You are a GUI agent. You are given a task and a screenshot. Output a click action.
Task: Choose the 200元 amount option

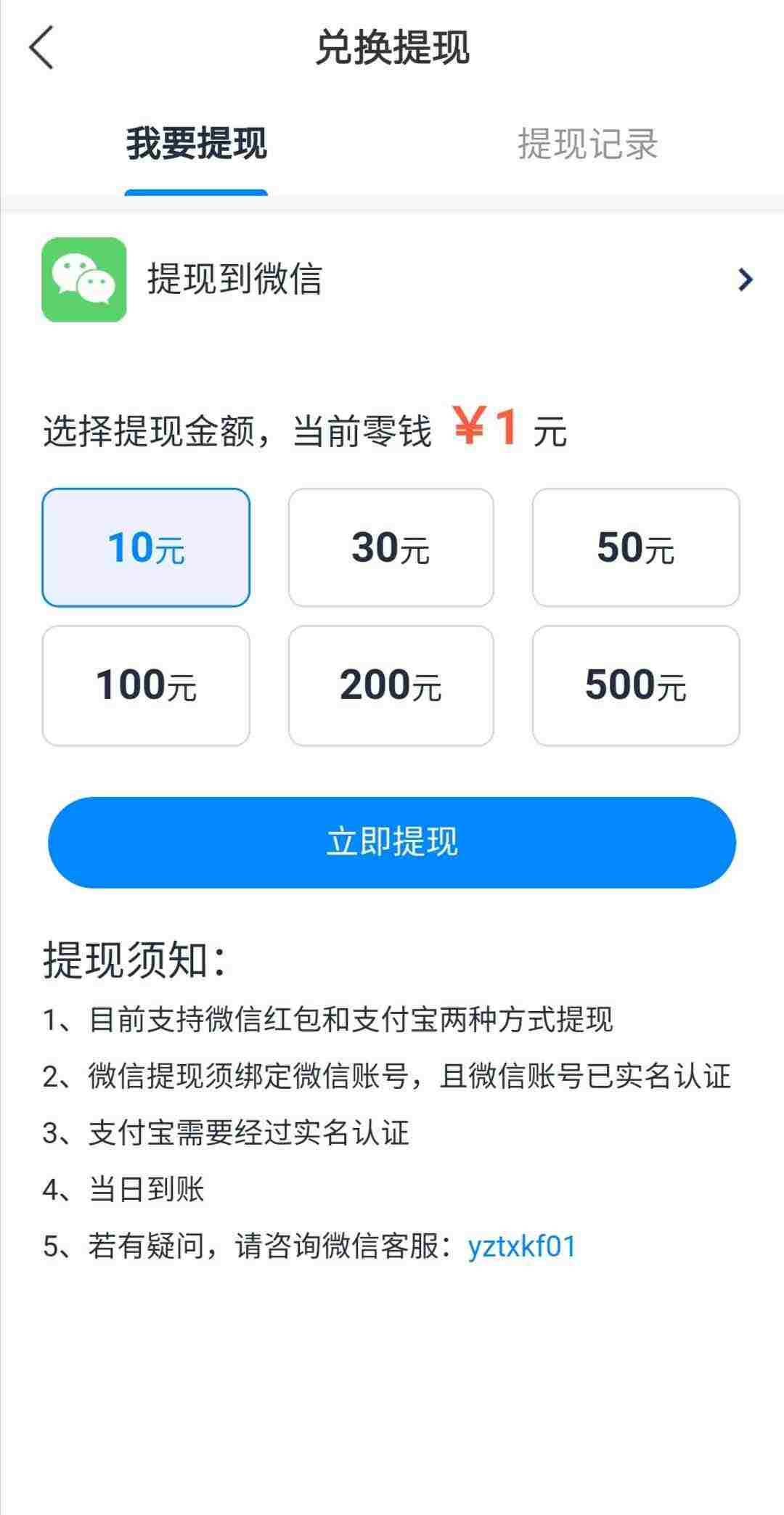pyautogui.click(x=391, y=685)
